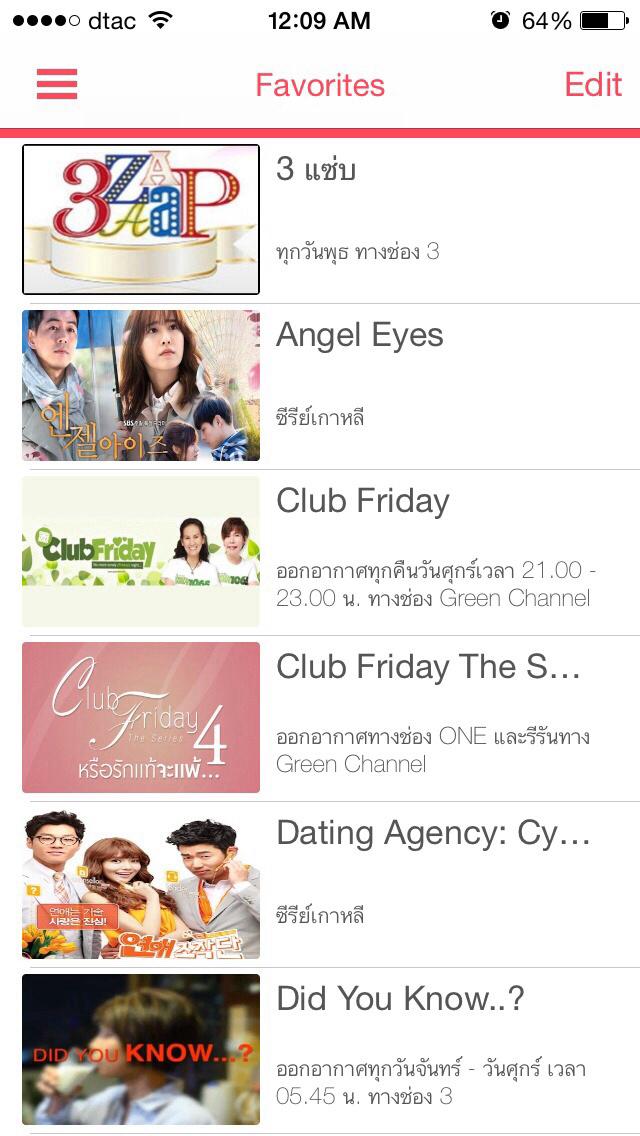Viewport: 640px width, 1136px height.
Task: Choose the Did You Know..? program
Action: click(330, 1049)
